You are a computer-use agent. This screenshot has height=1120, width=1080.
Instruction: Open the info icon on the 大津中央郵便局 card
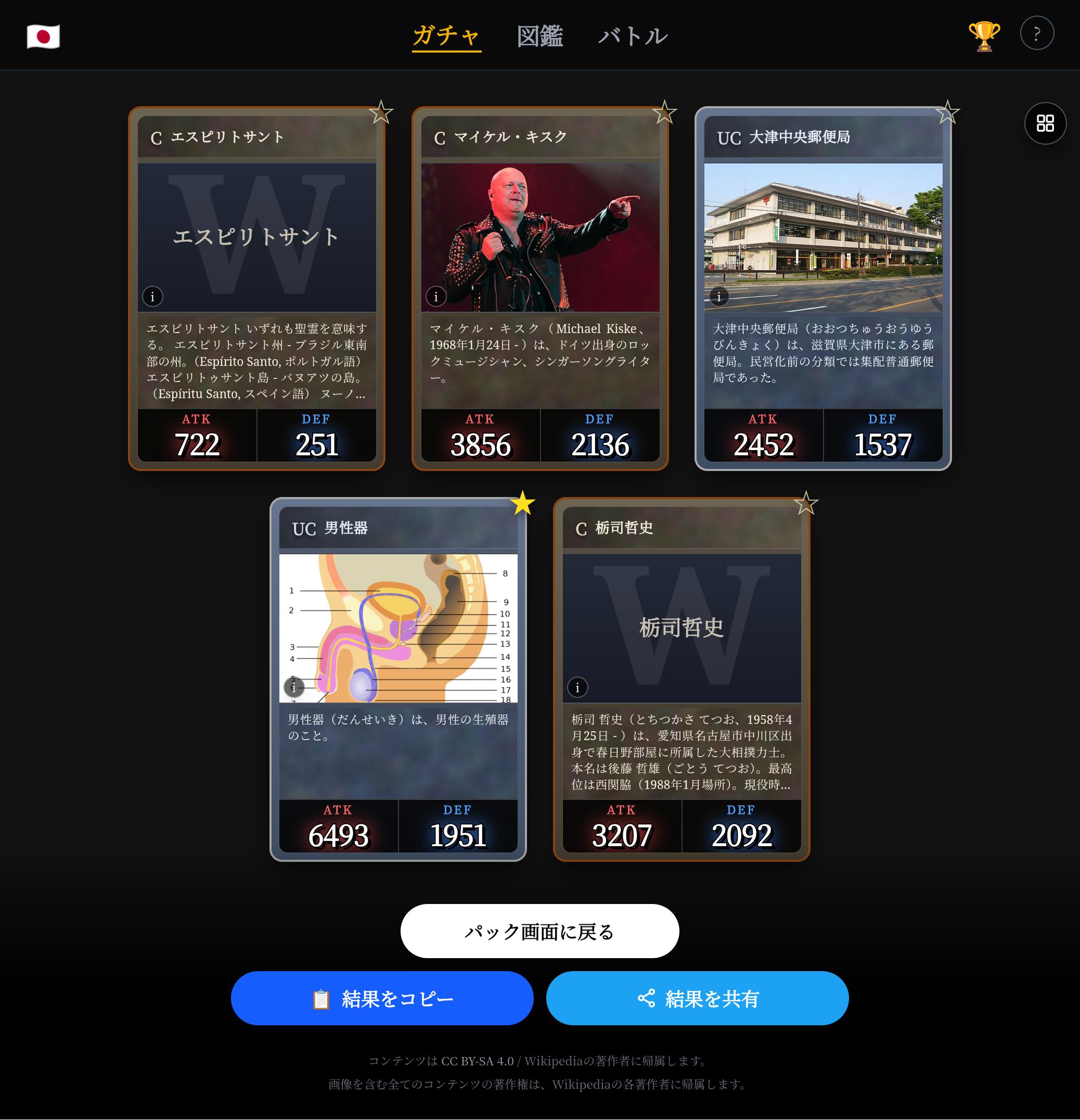[718, 297]
